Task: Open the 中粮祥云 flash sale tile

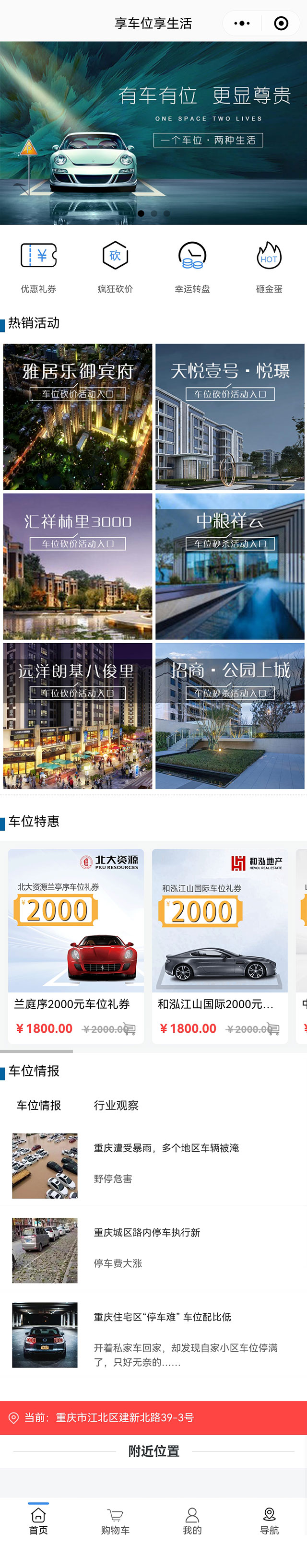Action: coord(230,566)
